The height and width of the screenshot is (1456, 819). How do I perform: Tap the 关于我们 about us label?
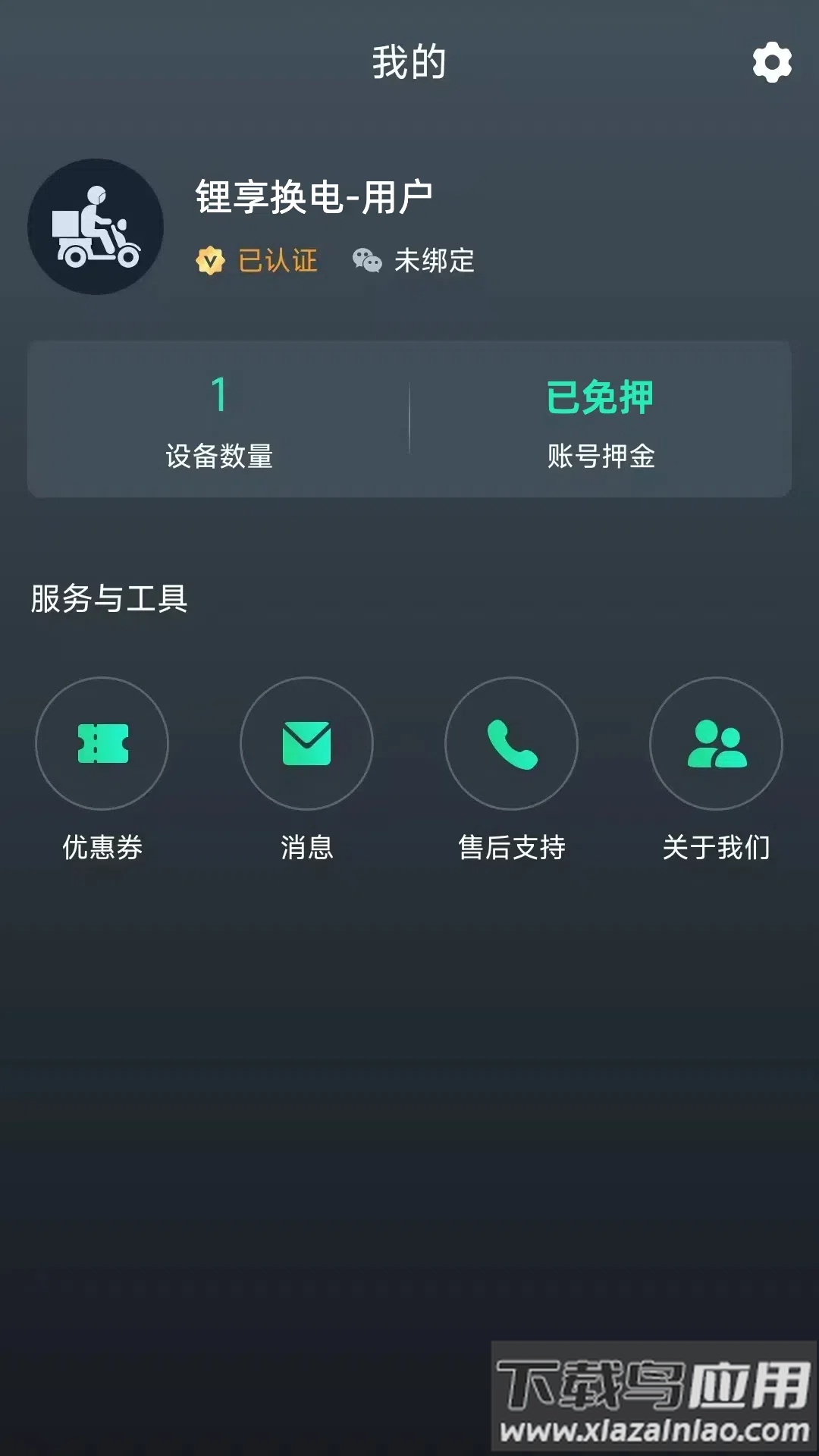(x=715, y=849)
